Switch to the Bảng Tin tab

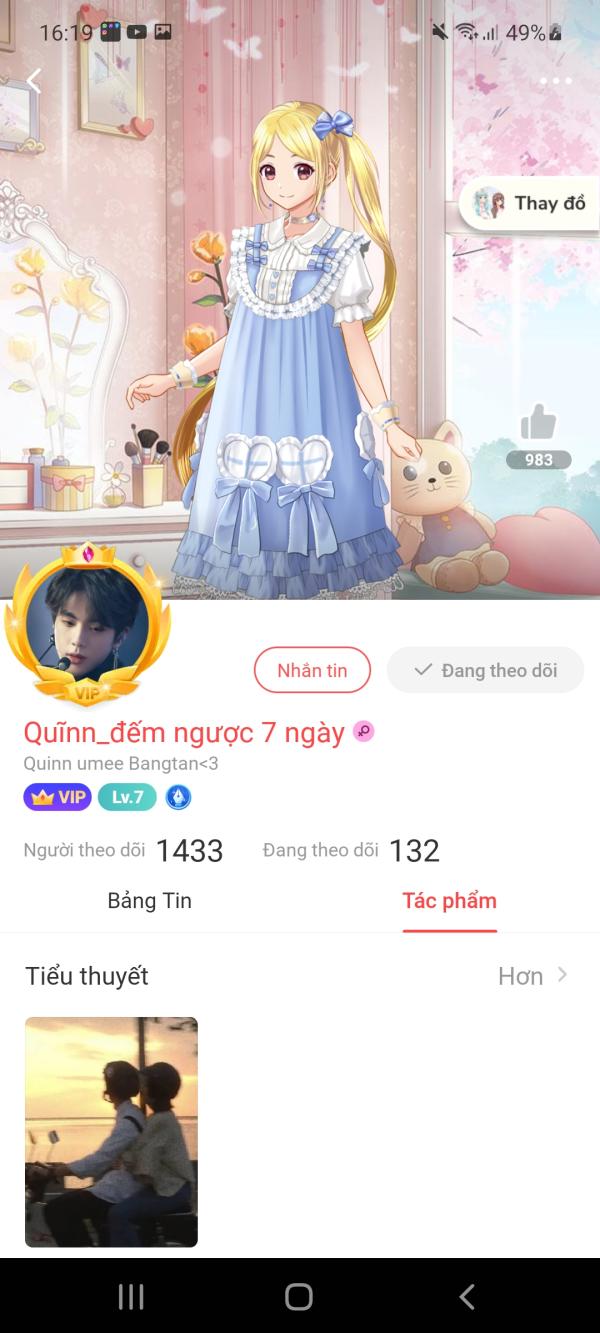pyautogui.click(x=150, y=901)
